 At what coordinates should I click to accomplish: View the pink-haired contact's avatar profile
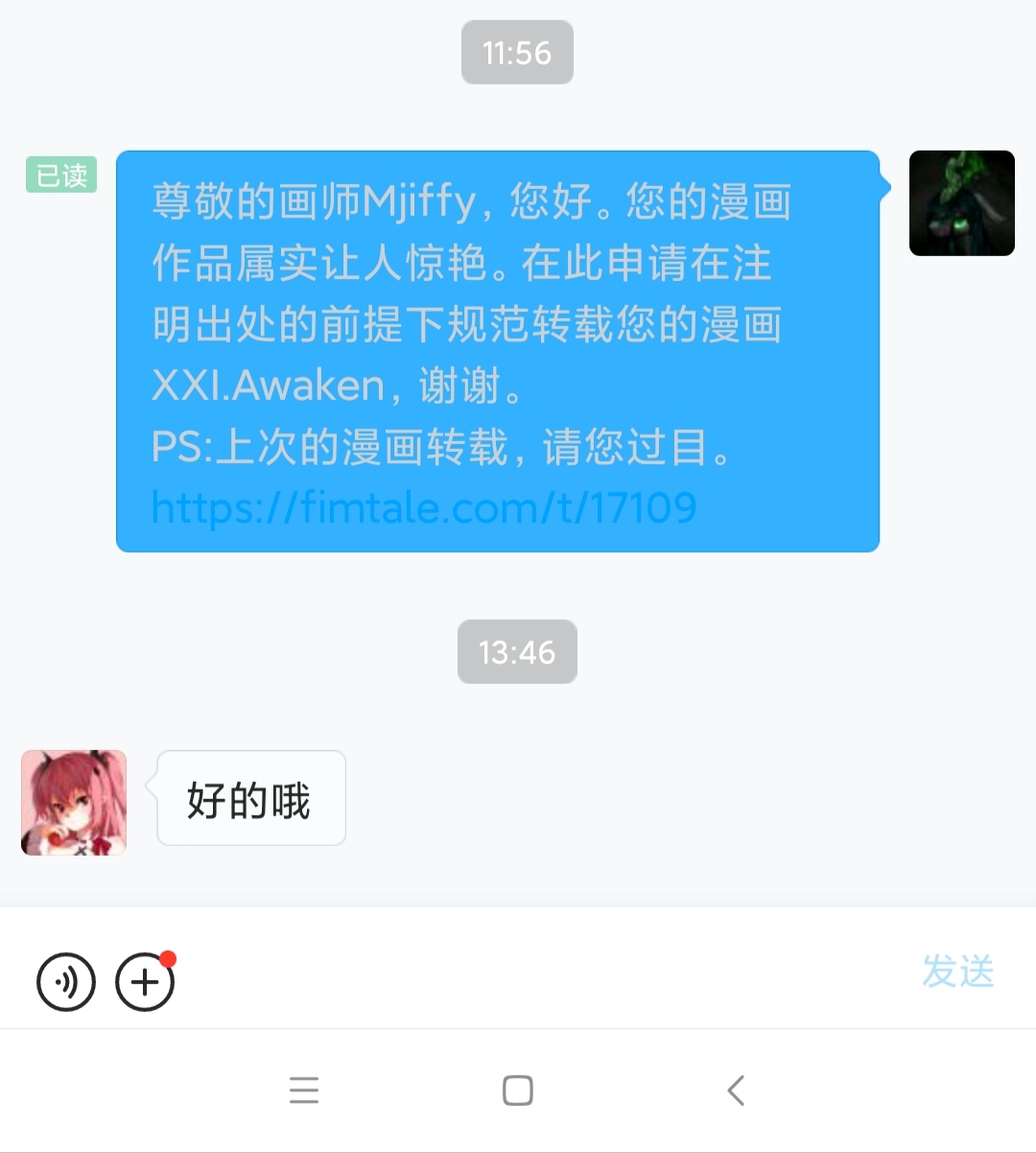pyautogui.click(x=74, y=803)
